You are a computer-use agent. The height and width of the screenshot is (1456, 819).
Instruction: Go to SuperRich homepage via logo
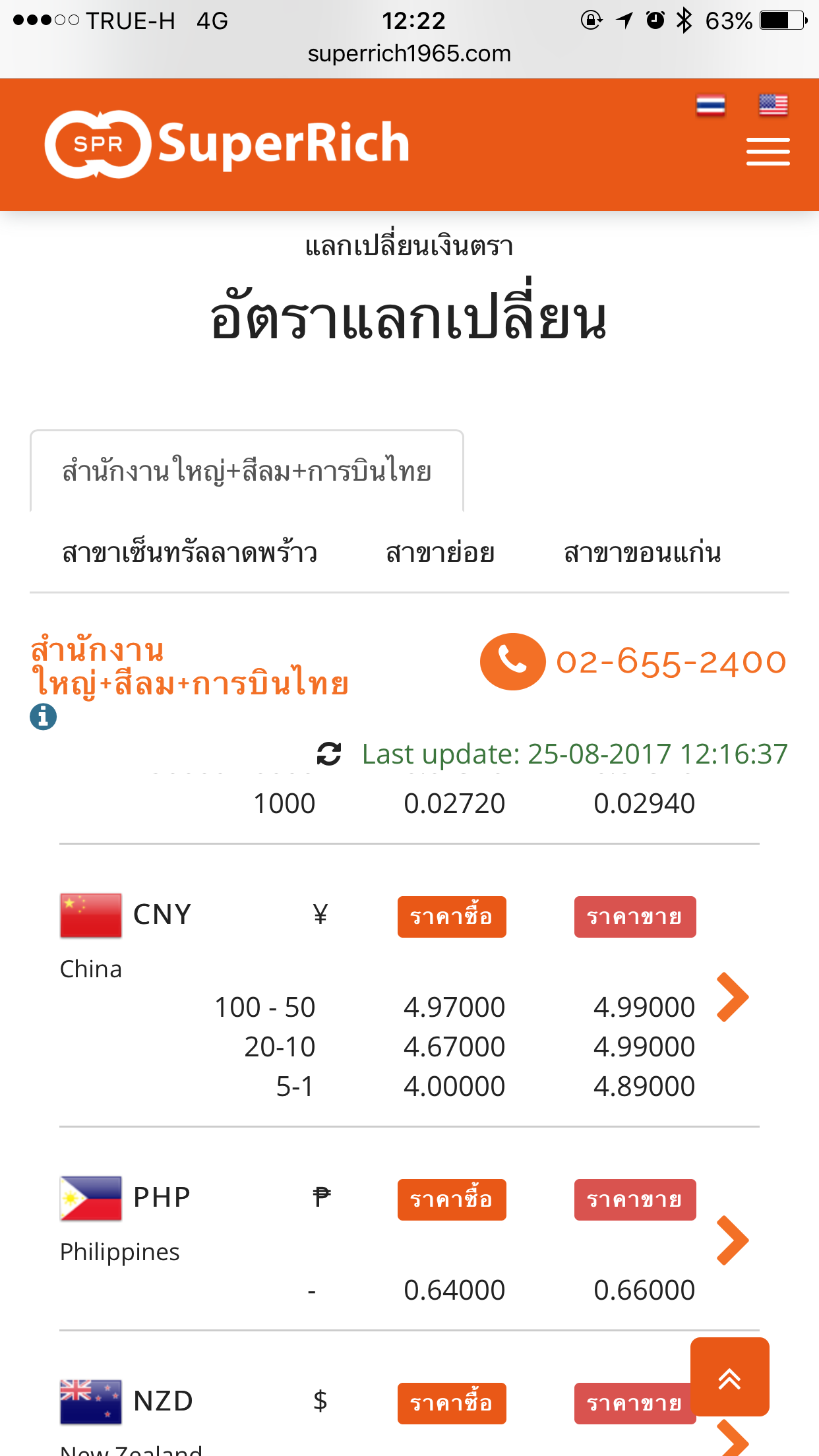[227, 144]
